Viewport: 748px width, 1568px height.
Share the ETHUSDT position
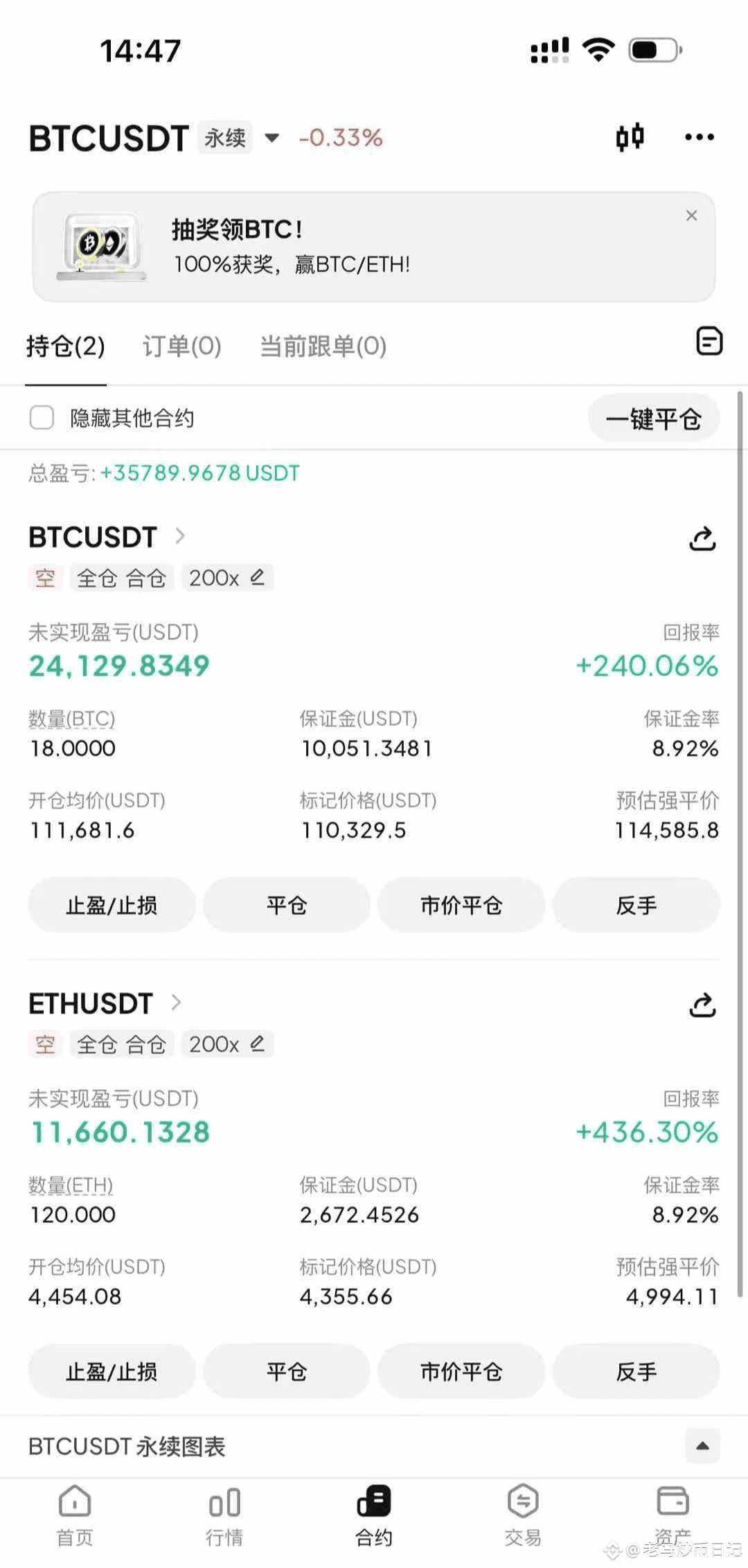click(x=702, y=1005)
